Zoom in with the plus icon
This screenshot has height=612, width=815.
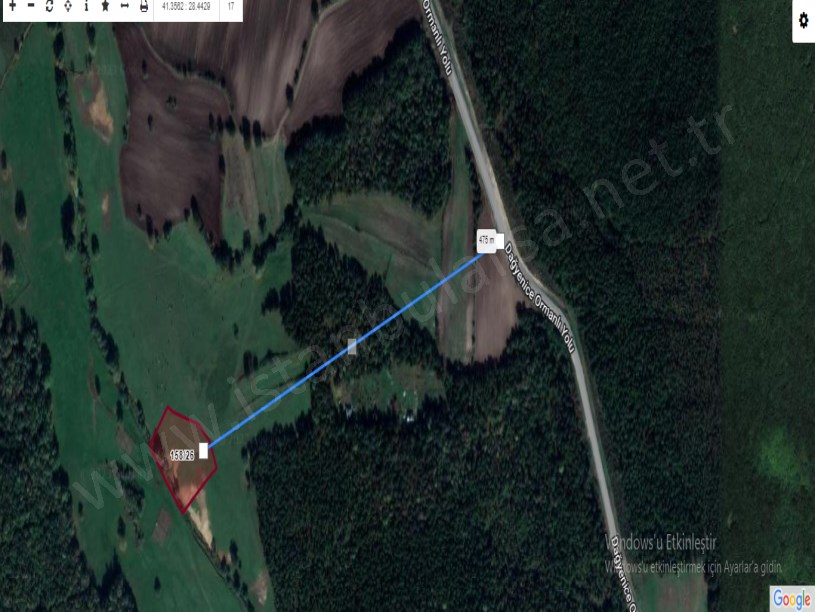point(12,6)
